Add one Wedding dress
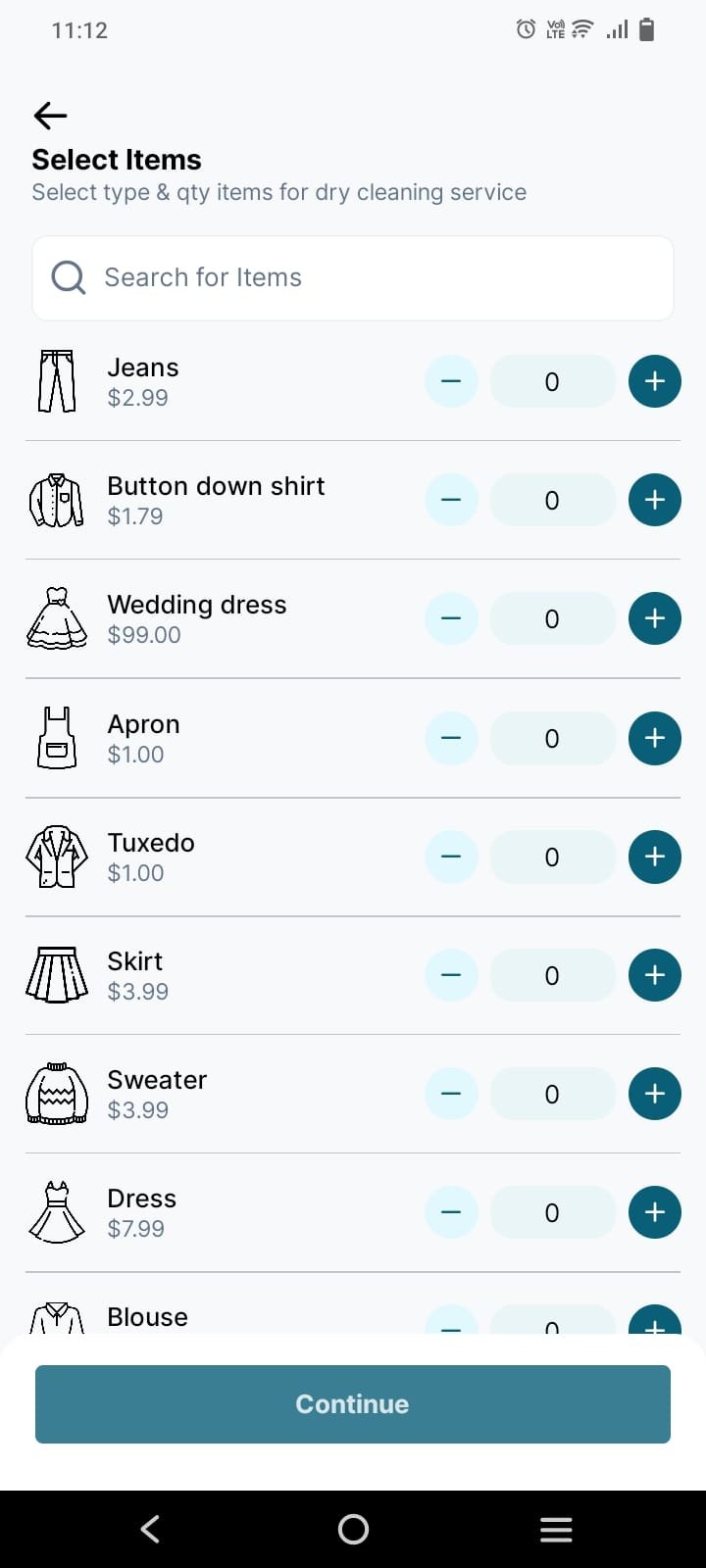706x1568 pixels. tap(654, 618)
